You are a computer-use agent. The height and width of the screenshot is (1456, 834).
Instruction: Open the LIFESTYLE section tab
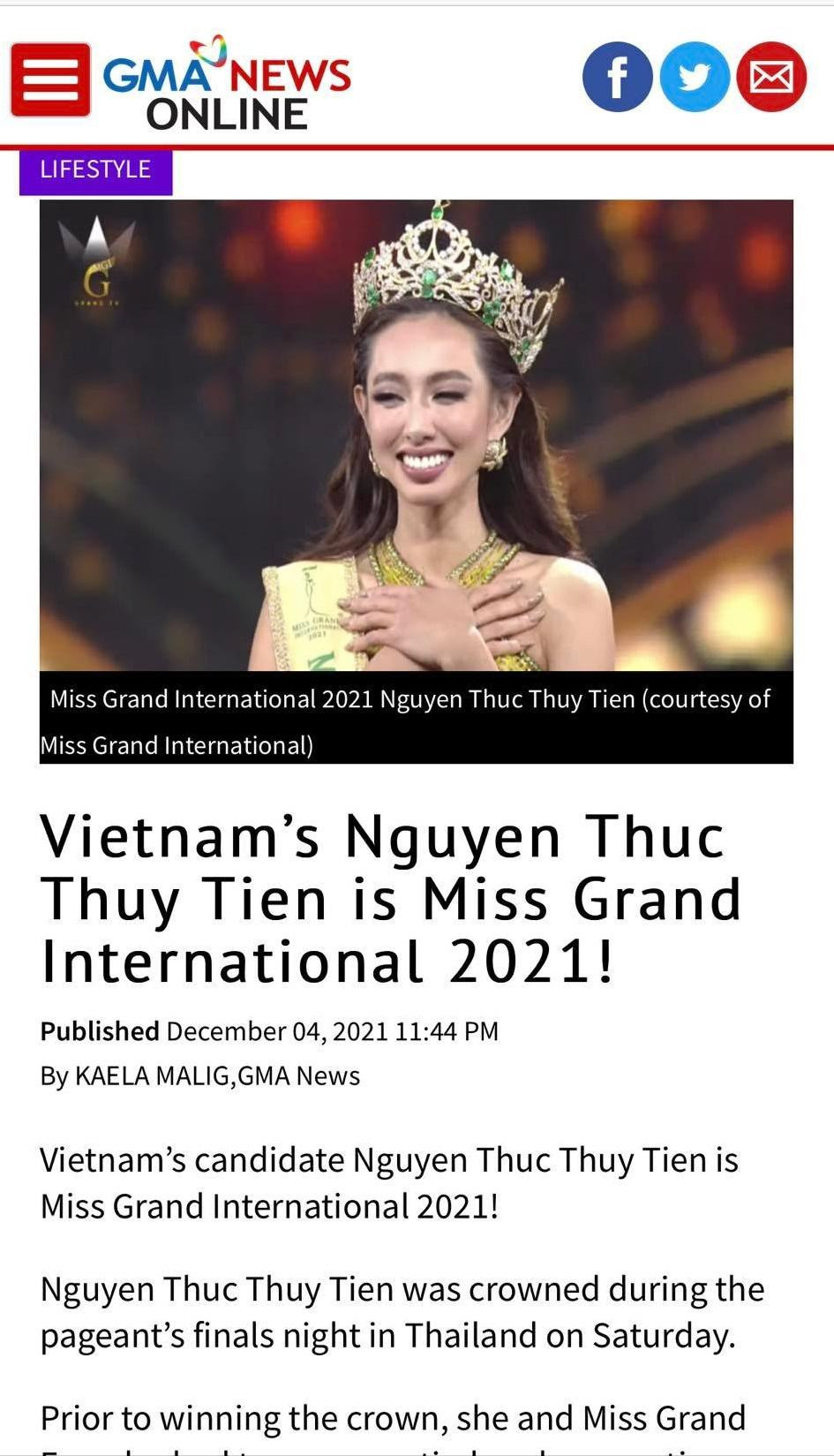click(x=94, y=170)
